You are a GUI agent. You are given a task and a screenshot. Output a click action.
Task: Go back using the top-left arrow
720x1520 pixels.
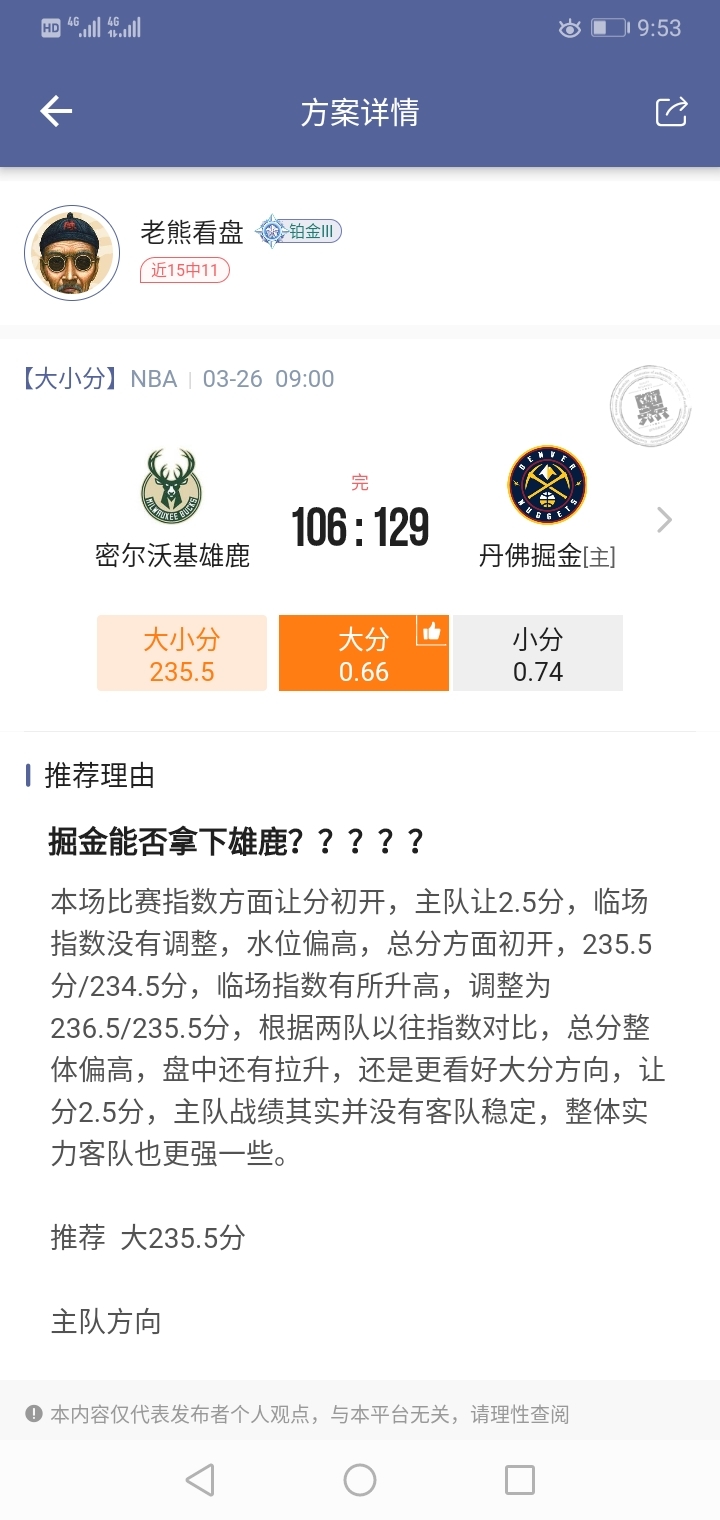pyautogui.click(x=56, y=112)
